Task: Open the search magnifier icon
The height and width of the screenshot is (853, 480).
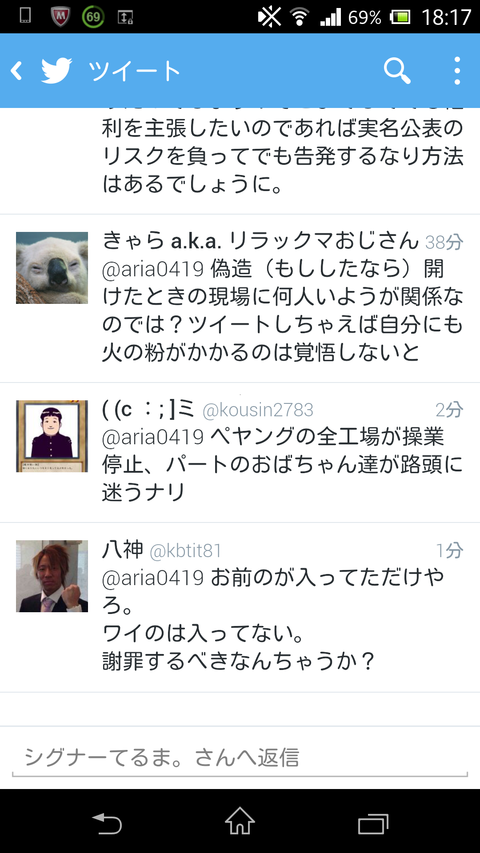Action: pyautogui.click(x=397, y=71)
